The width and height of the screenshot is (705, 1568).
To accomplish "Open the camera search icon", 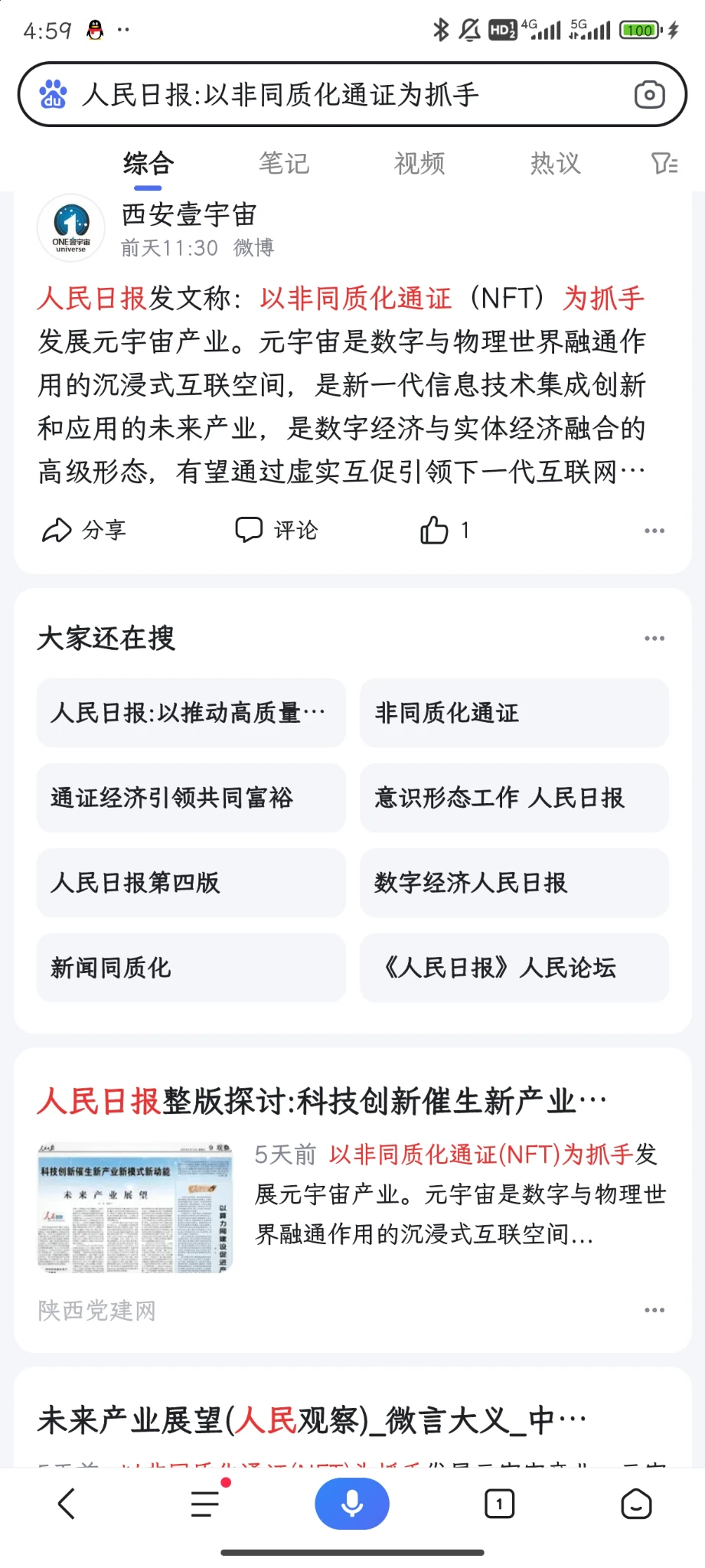I will (649, 95).
